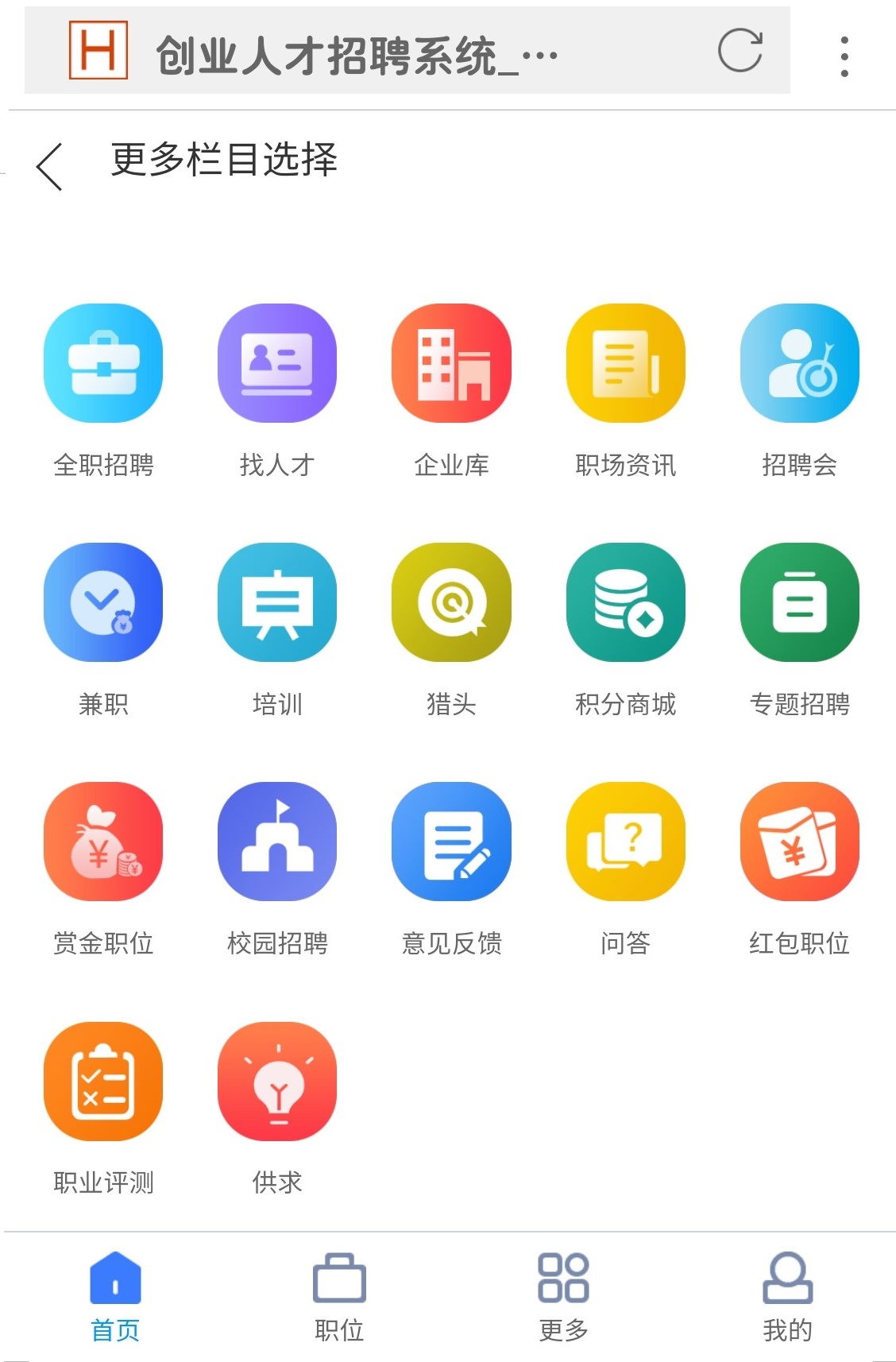The width and height of the screenshot is (896, 1362).
Task: Open the 培训 training icon
Action: [276, 602]
